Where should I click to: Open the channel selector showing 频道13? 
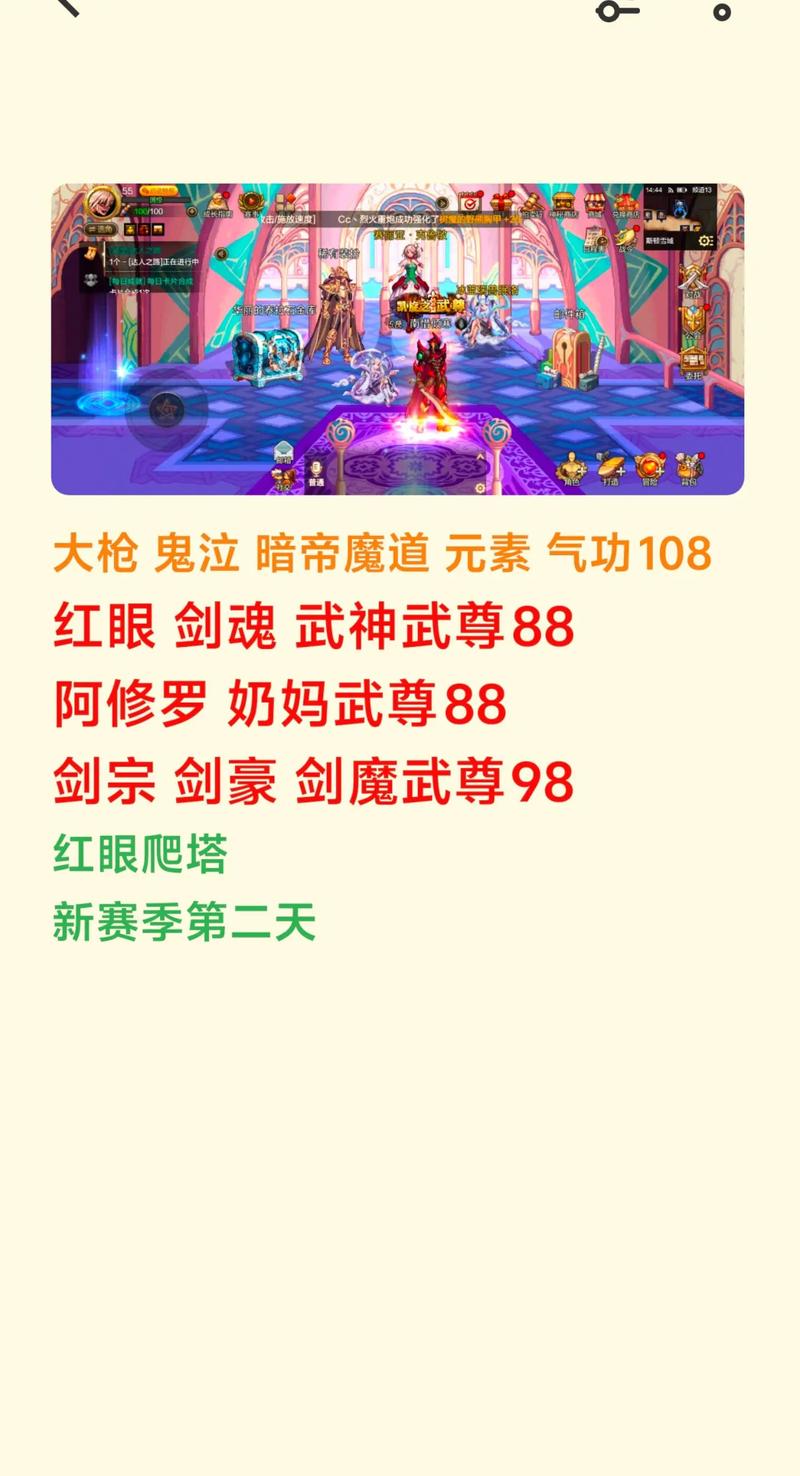(x=704, y=189)
